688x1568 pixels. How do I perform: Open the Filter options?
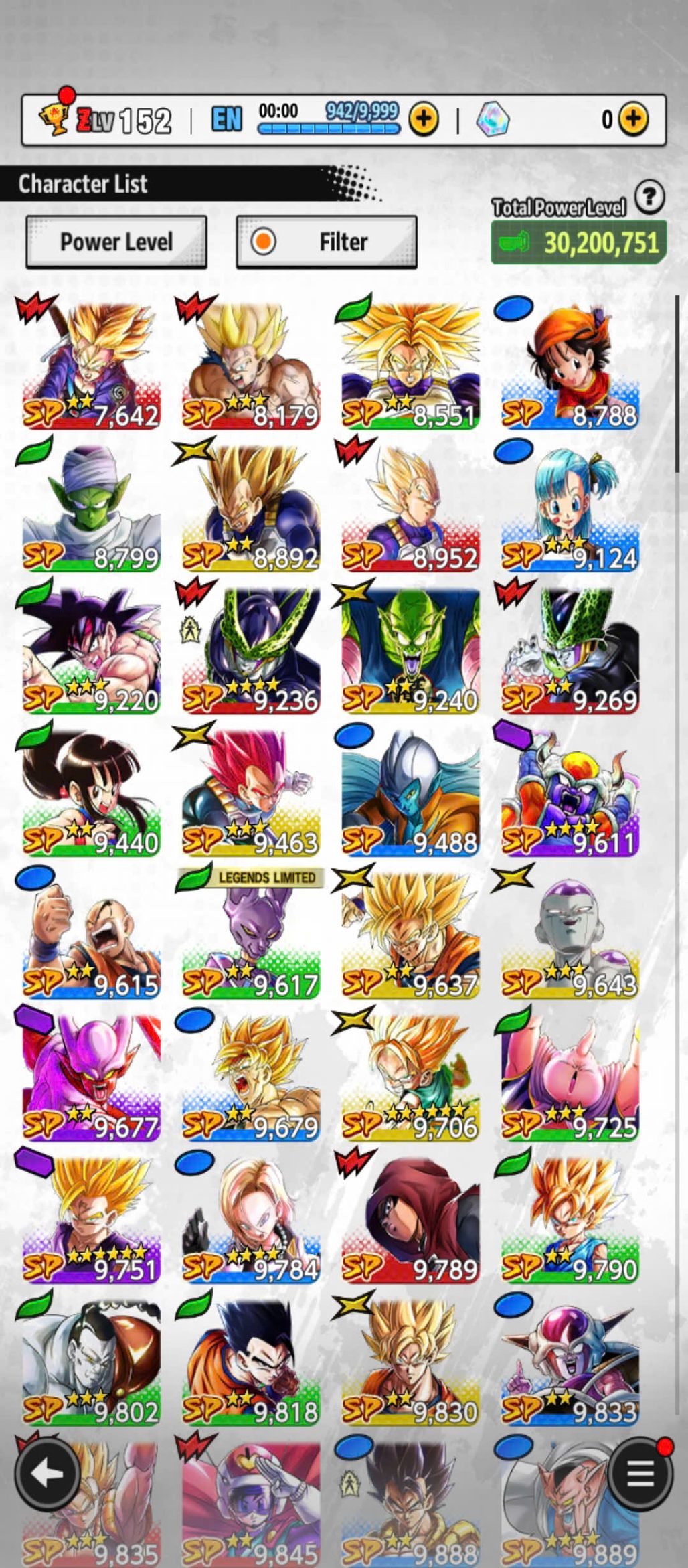click(x=327, y=242)
